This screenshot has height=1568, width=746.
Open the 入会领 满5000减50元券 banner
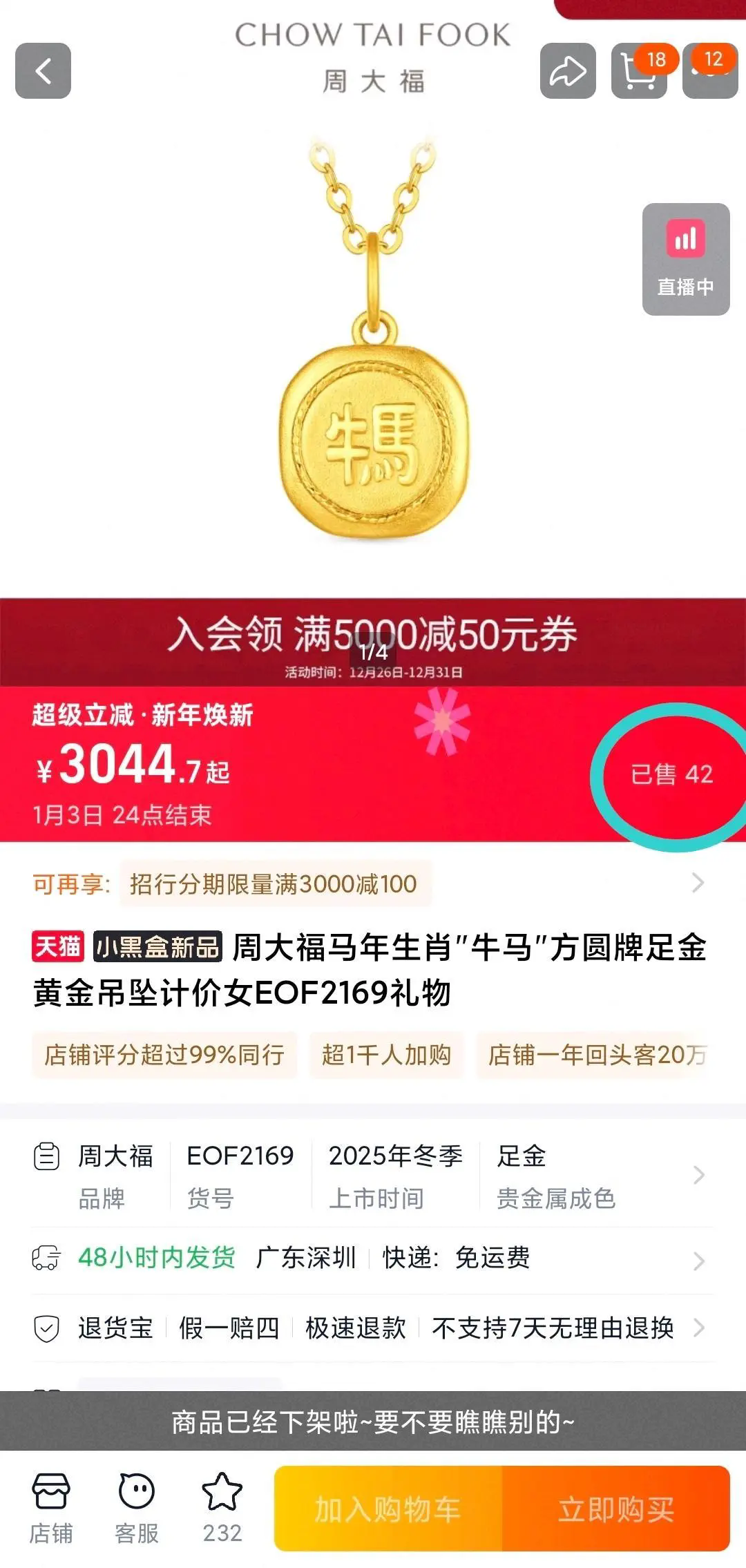[x=373, y=641]
